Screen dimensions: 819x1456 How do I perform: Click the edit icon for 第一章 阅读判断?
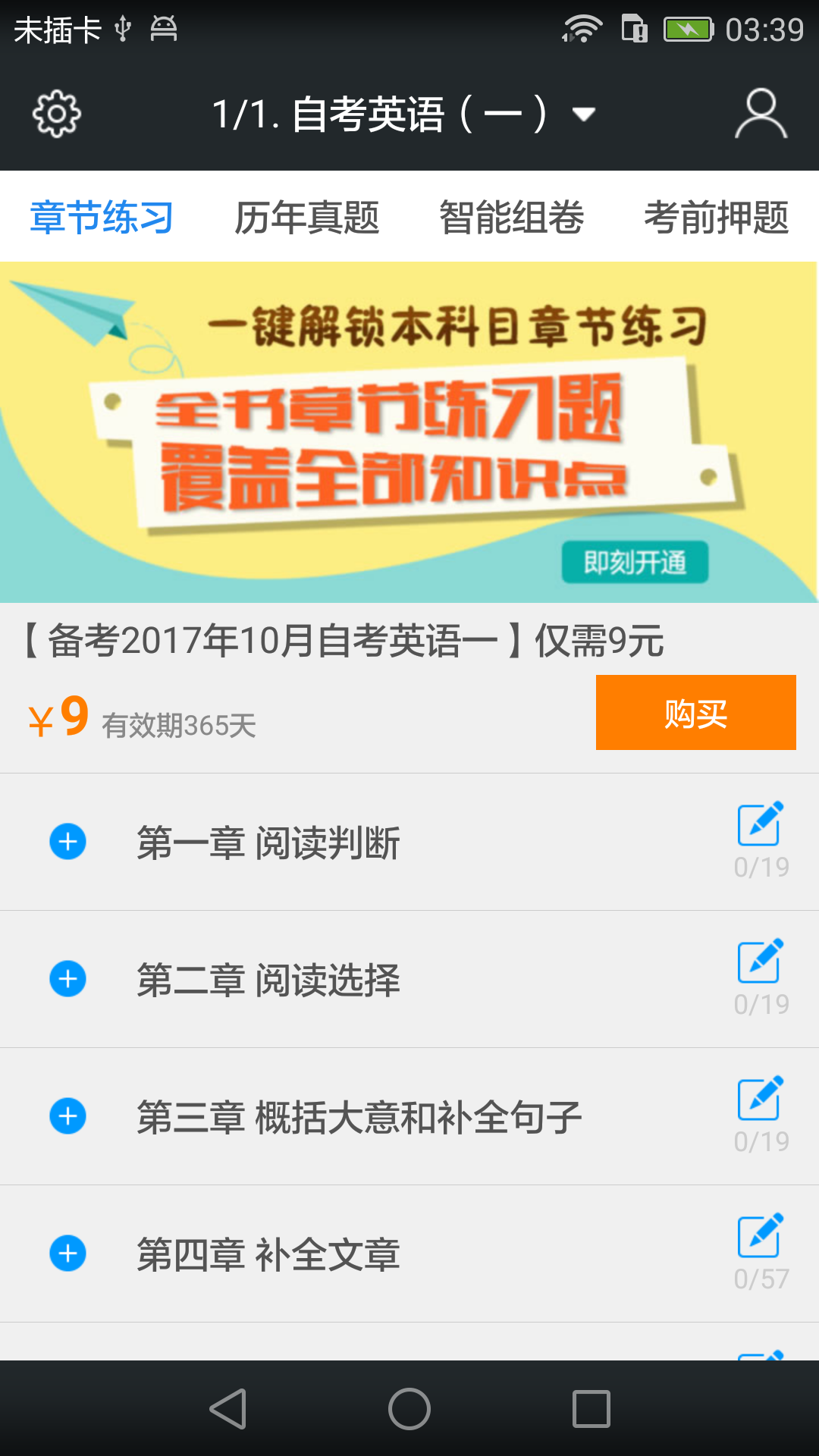point(759,824)
